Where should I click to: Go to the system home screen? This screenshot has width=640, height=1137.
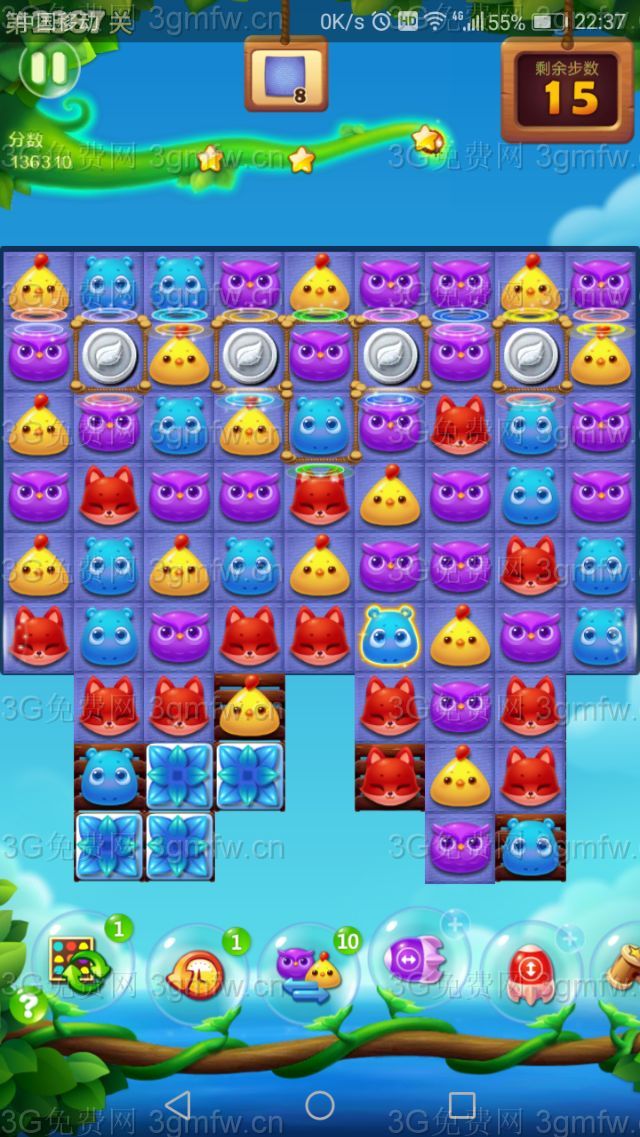pos(320,1105)
